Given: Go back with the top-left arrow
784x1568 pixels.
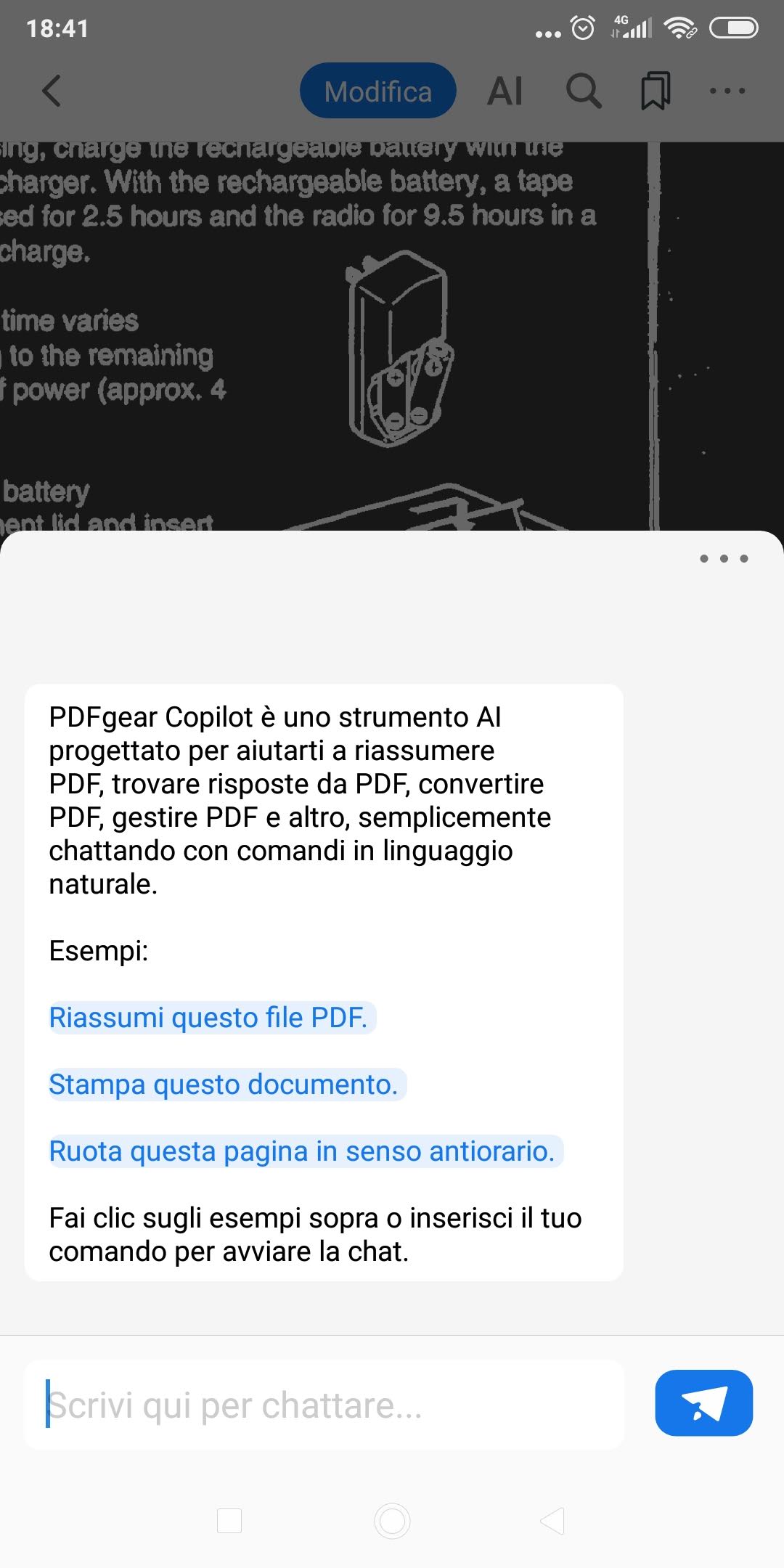Looking at the screenshot, I should coord(52,91).
